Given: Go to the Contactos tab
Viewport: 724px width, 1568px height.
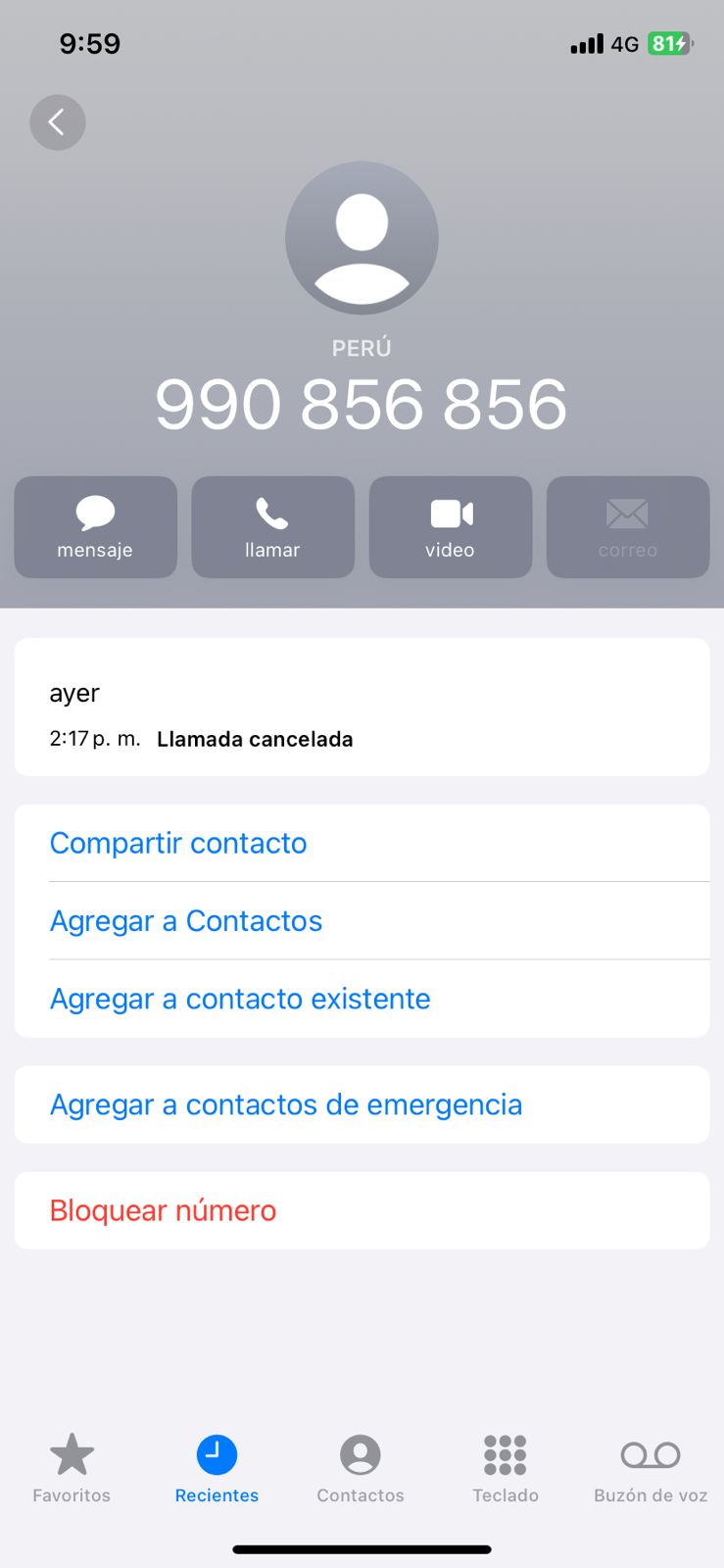Looking at the screenshot, I should pos(361,1467).
